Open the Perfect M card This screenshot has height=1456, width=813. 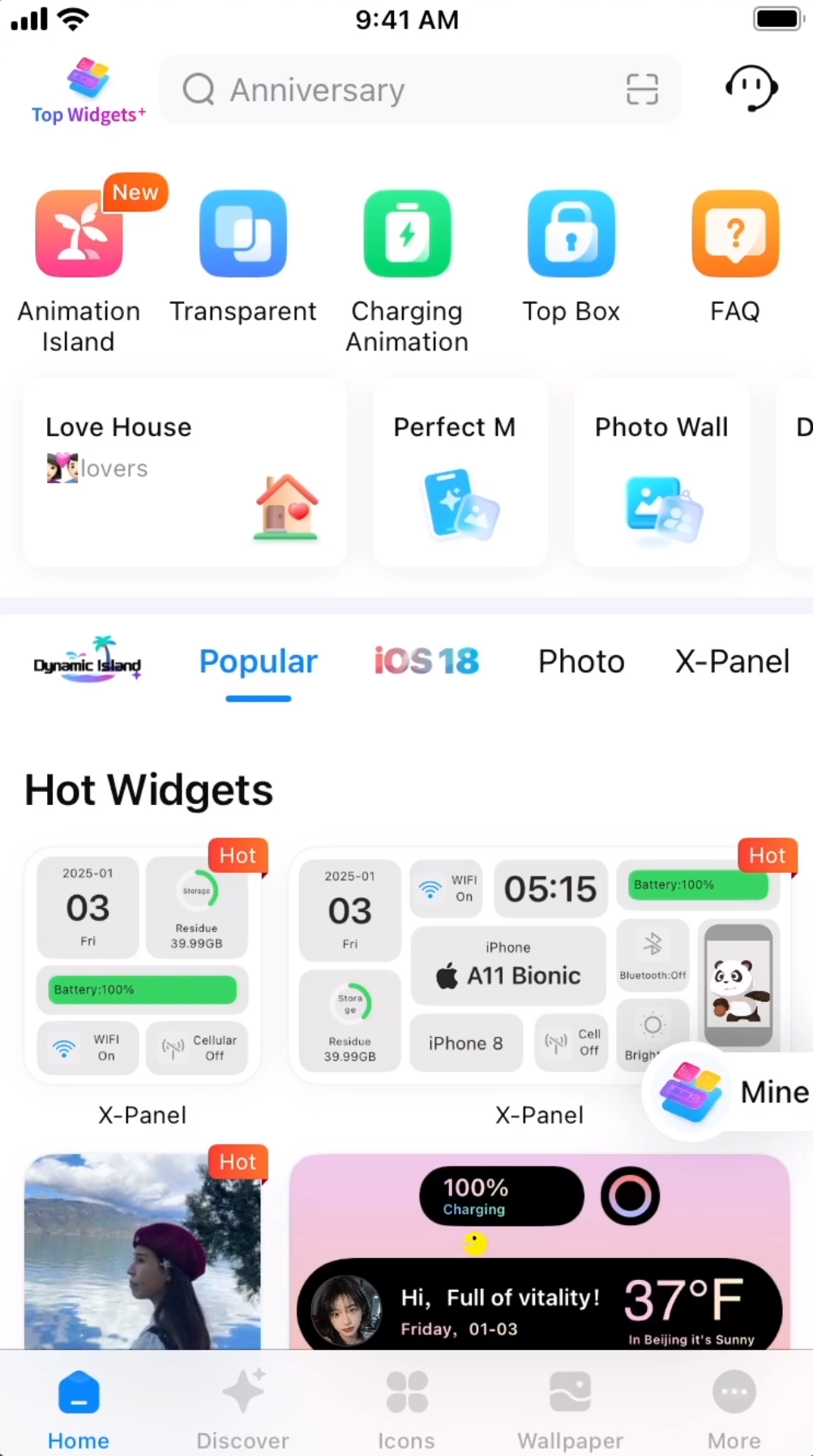(460, 473)
